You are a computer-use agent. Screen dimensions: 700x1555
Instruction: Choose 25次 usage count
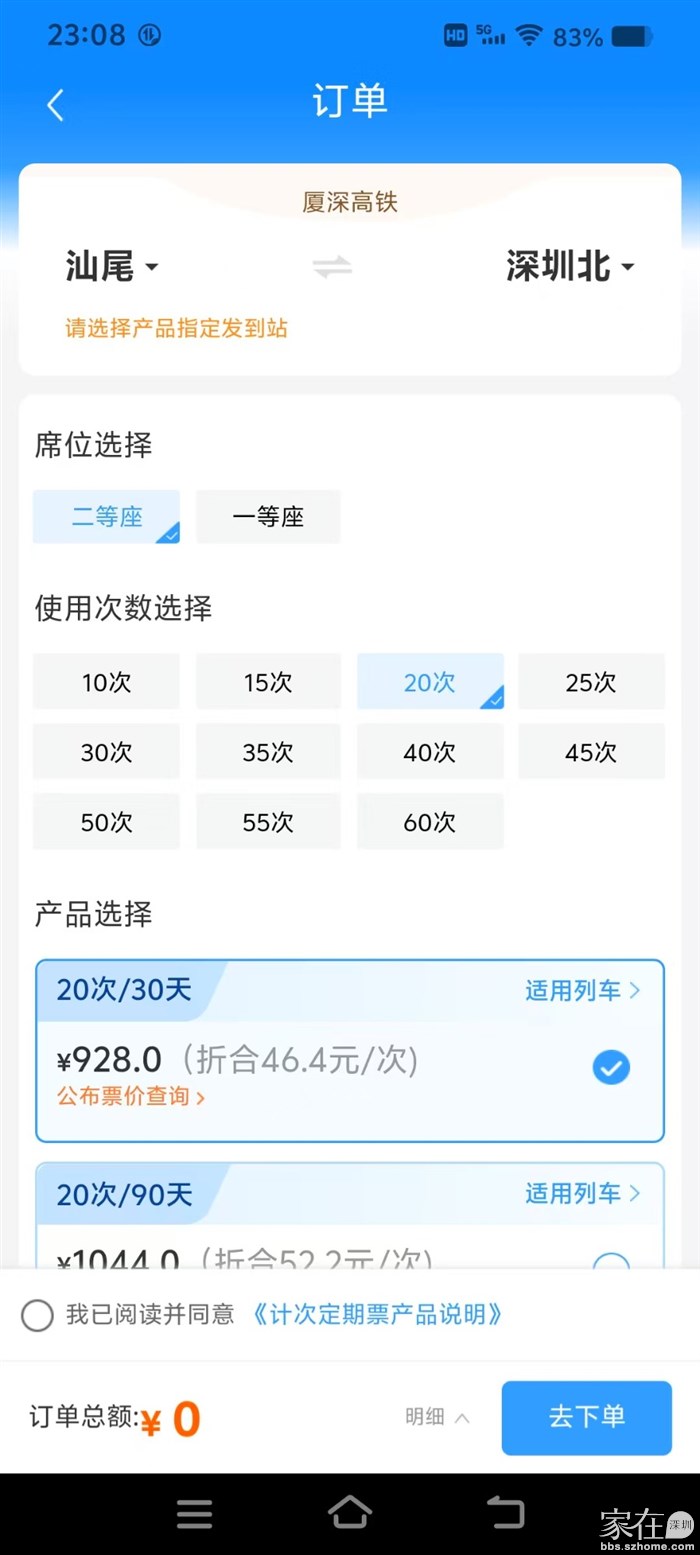(591, 683)
